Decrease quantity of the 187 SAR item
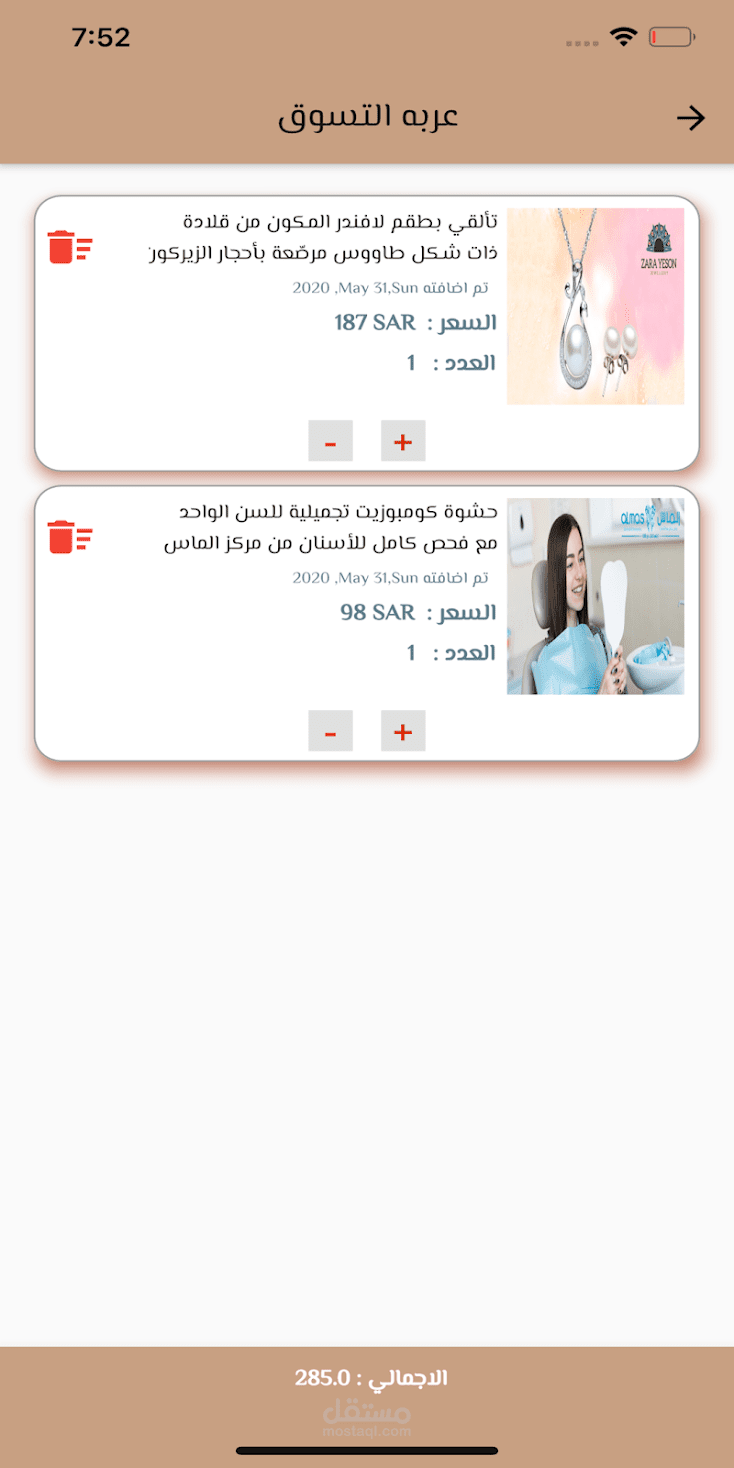The image size is (734, 1468). pos(330,441)
